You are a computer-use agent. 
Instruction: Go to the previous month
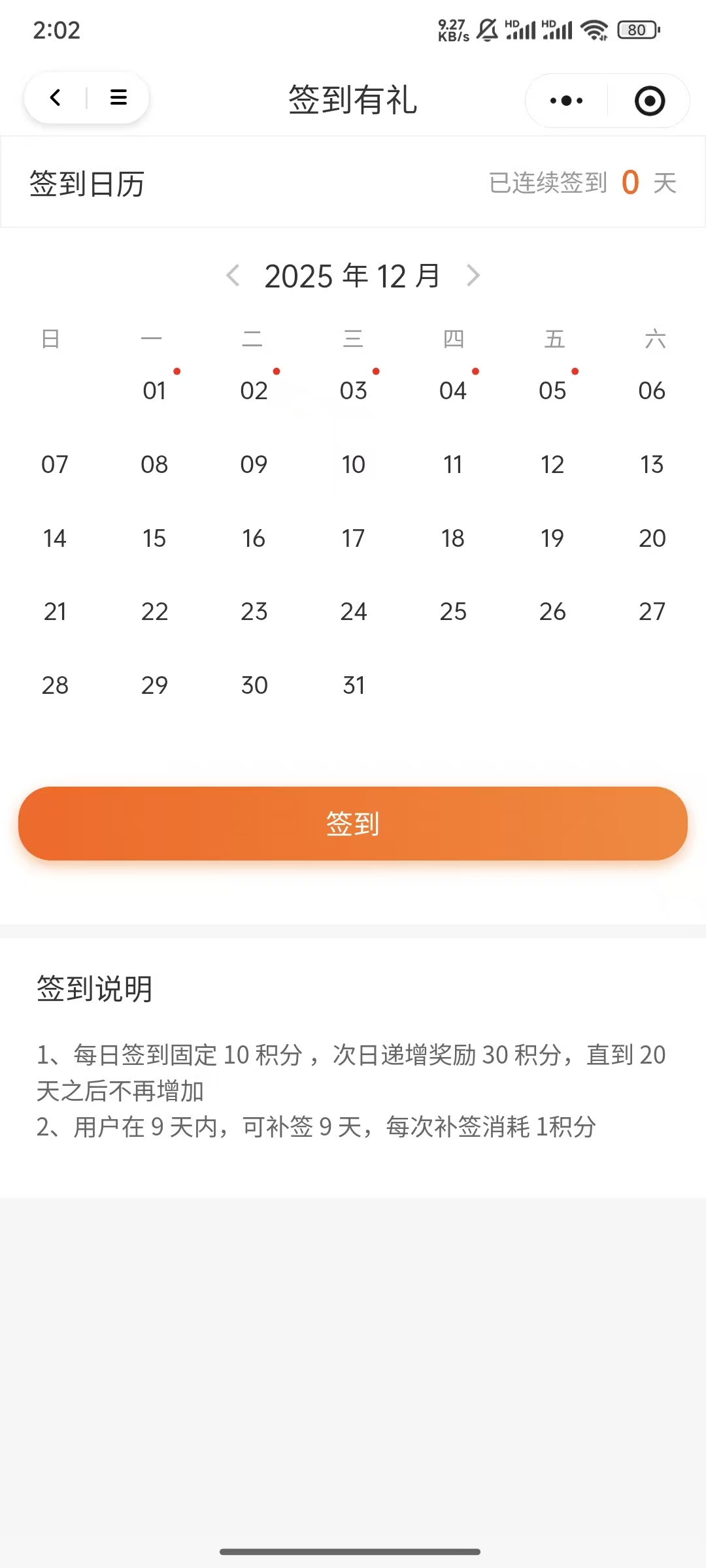(x=233, y=276)
